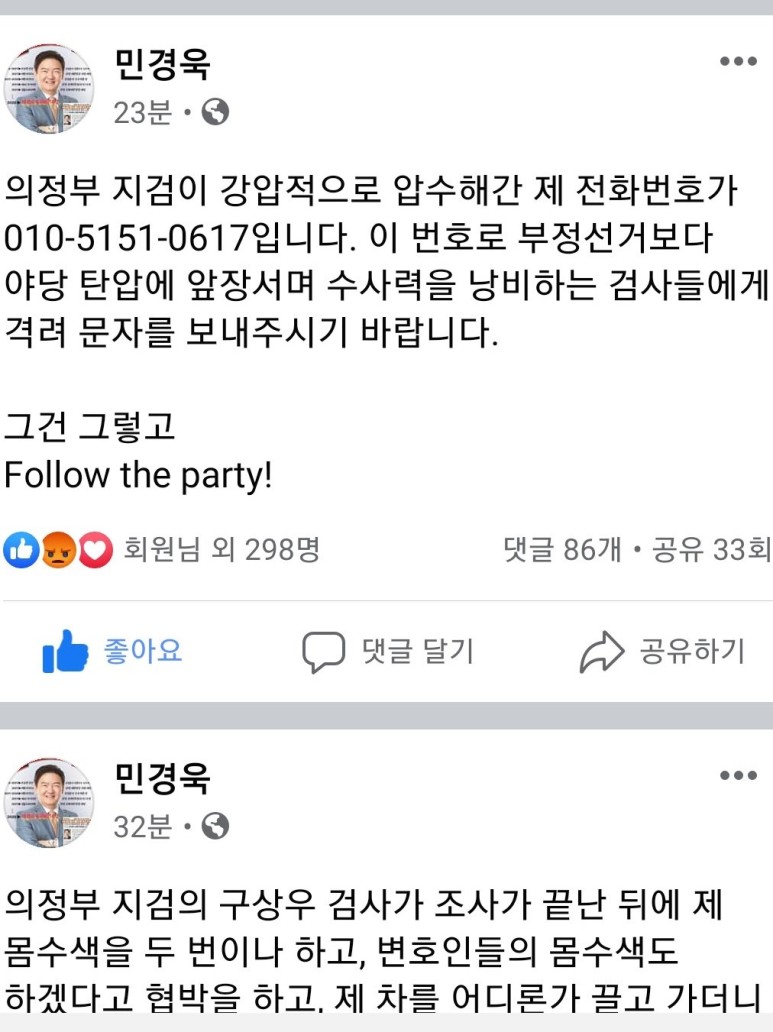Open overflow menu on the 32분 post
This screenshot has height=1032, width=773.
pos(738,776)
